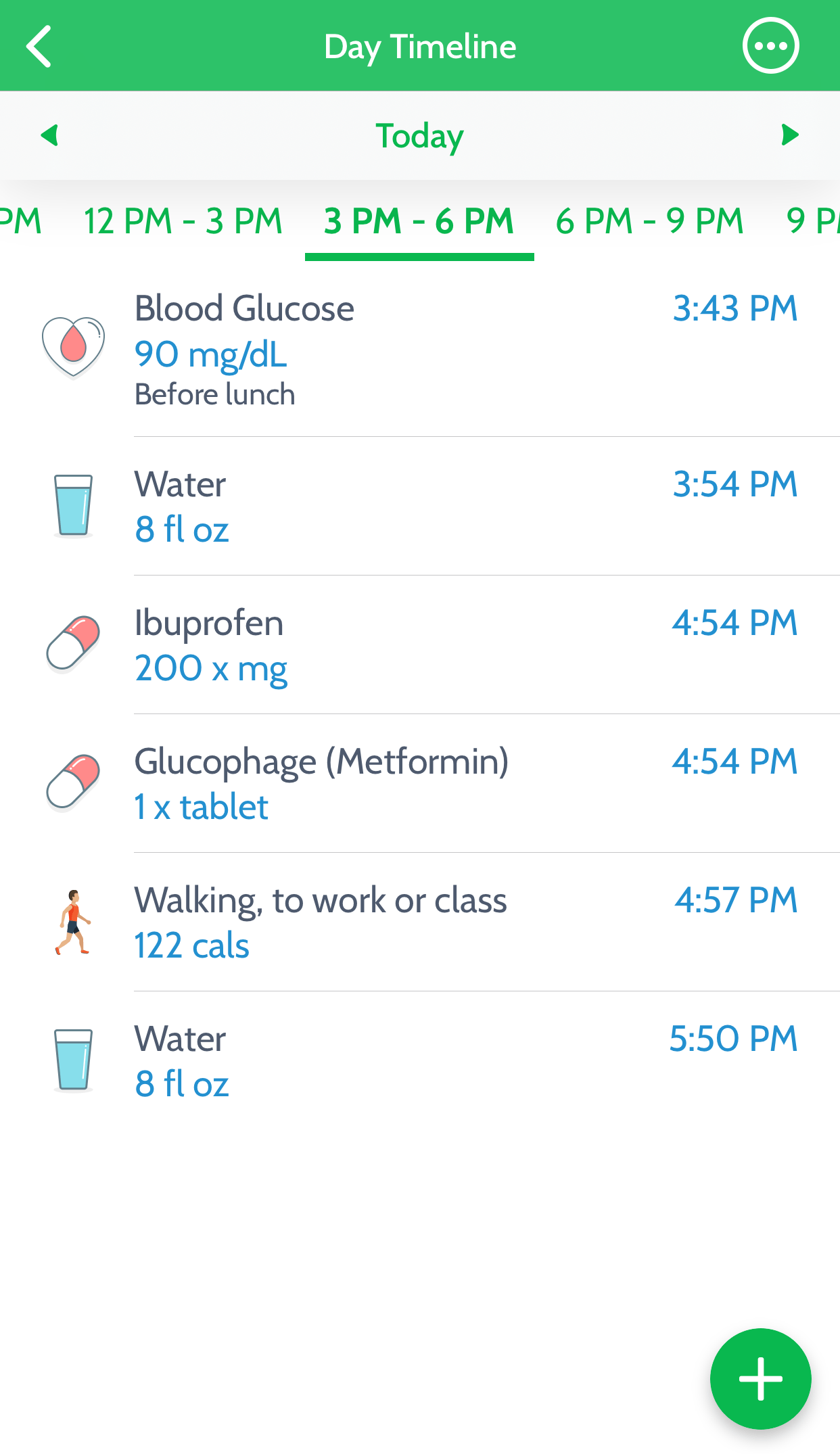Open the Water entry at 5:50 PM

tap(419, 1060)
